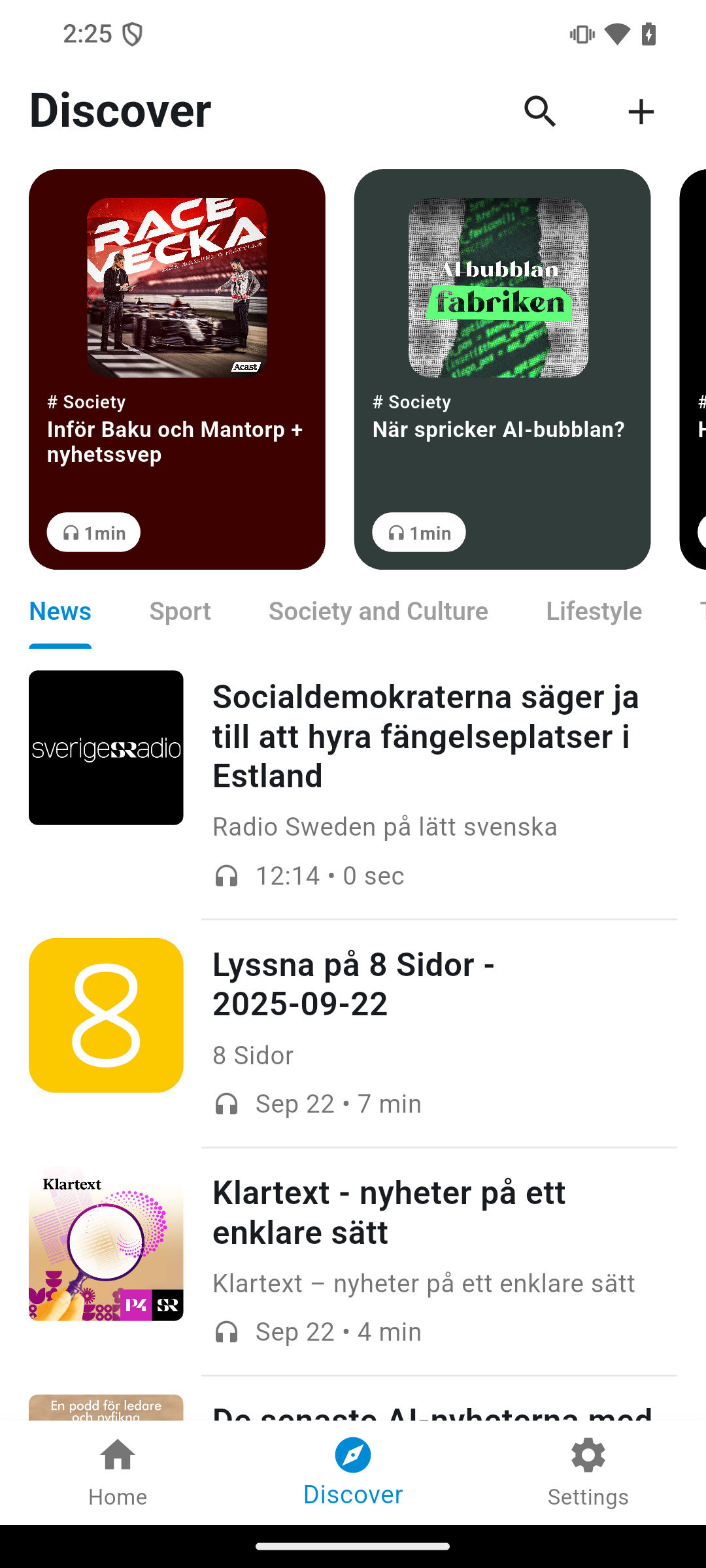Tap the Sveriges Radio logo thumbnail

(106, 747)
